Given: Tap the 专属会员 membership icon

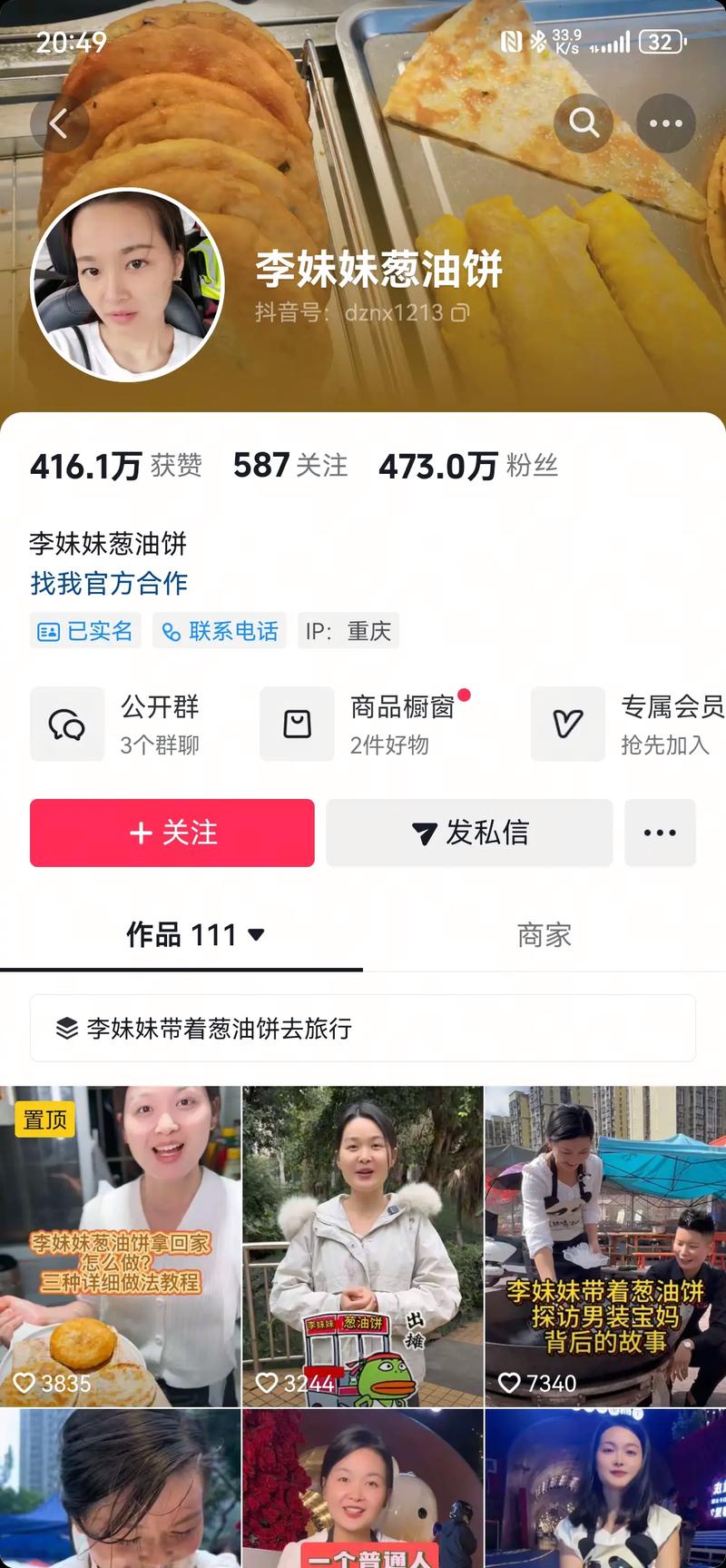Looking at the screenshot, I should point(567,724).
